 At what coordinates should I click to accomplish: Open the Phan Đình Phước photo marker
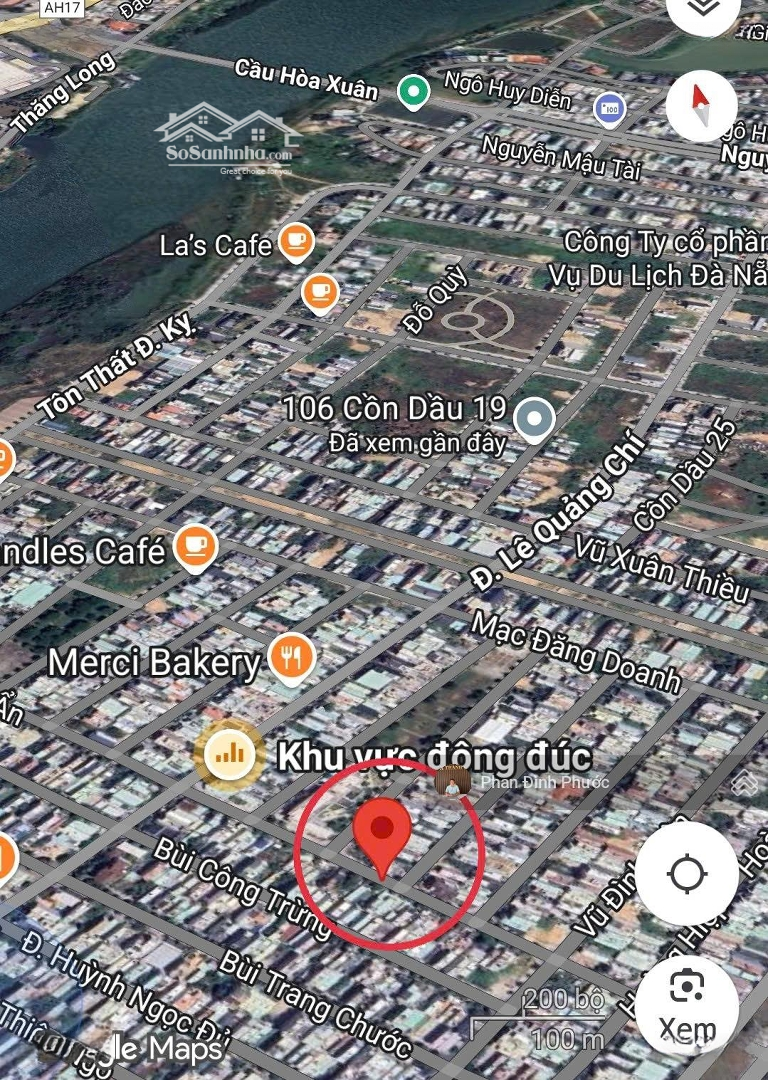(x=454, y=783)
